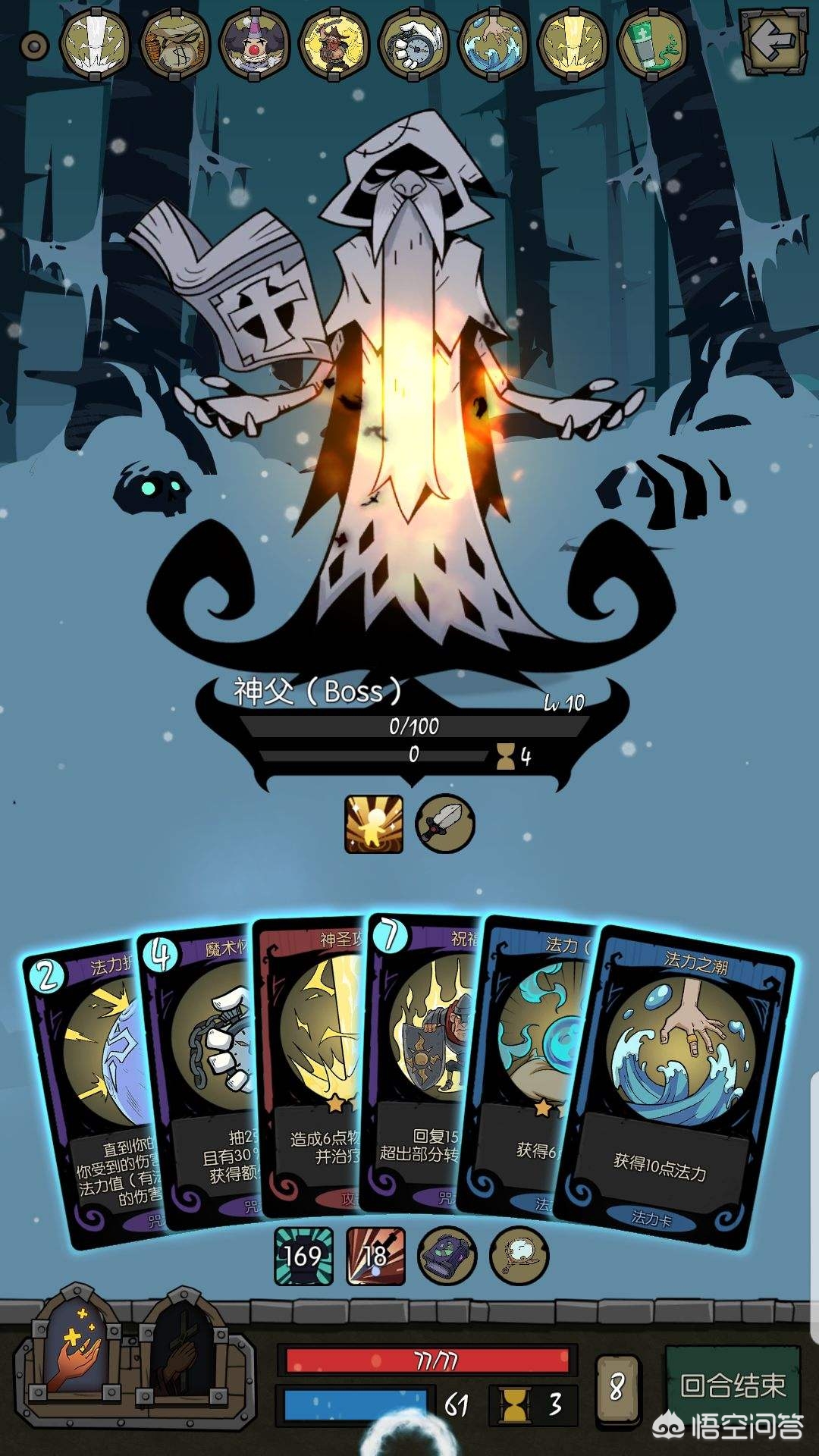This screenshot has width=819, height=1456.
Task: Open the purple spellbook status icon
Action: coord(447,1256)
